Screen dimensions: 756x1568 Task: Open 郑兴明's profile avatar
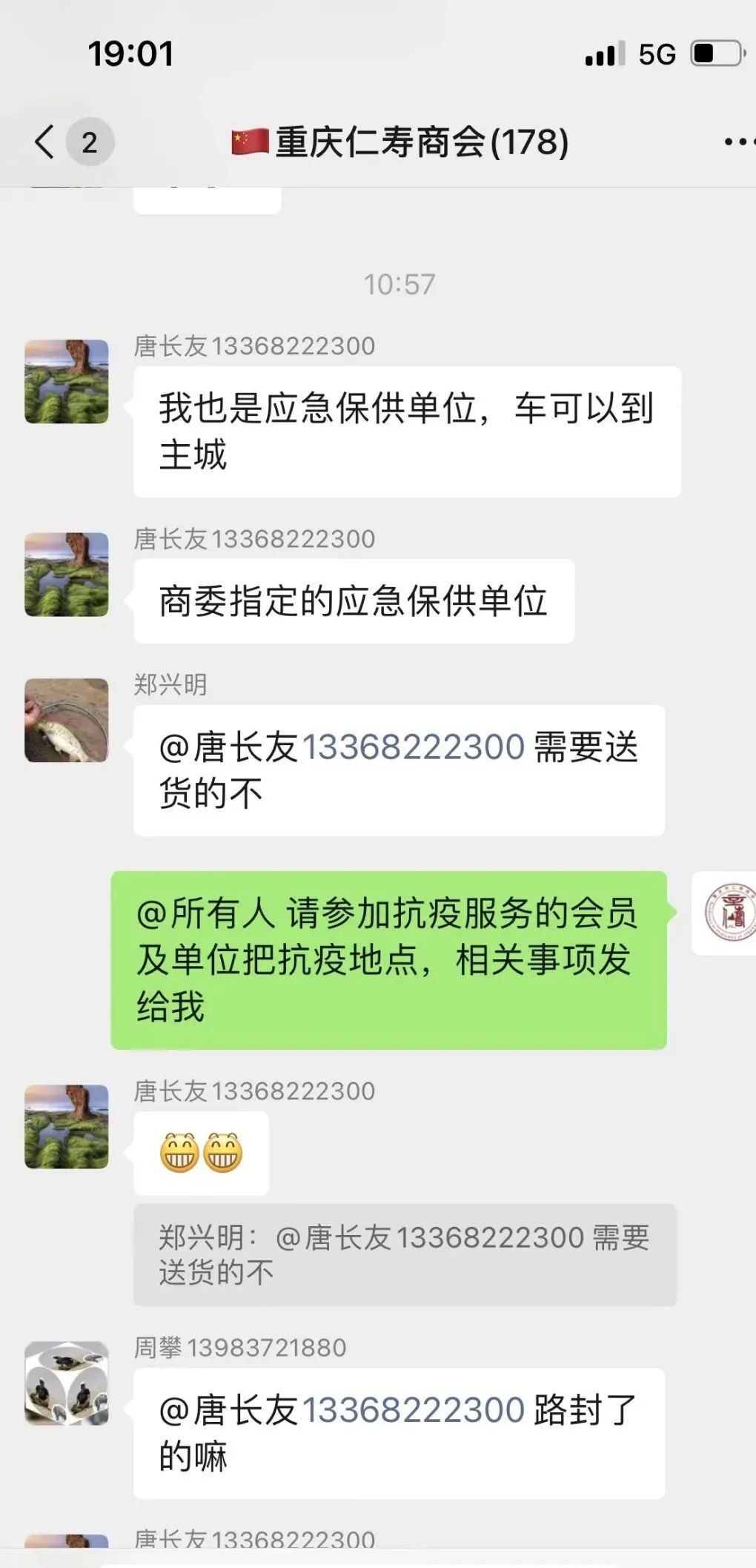pos(67,720)
